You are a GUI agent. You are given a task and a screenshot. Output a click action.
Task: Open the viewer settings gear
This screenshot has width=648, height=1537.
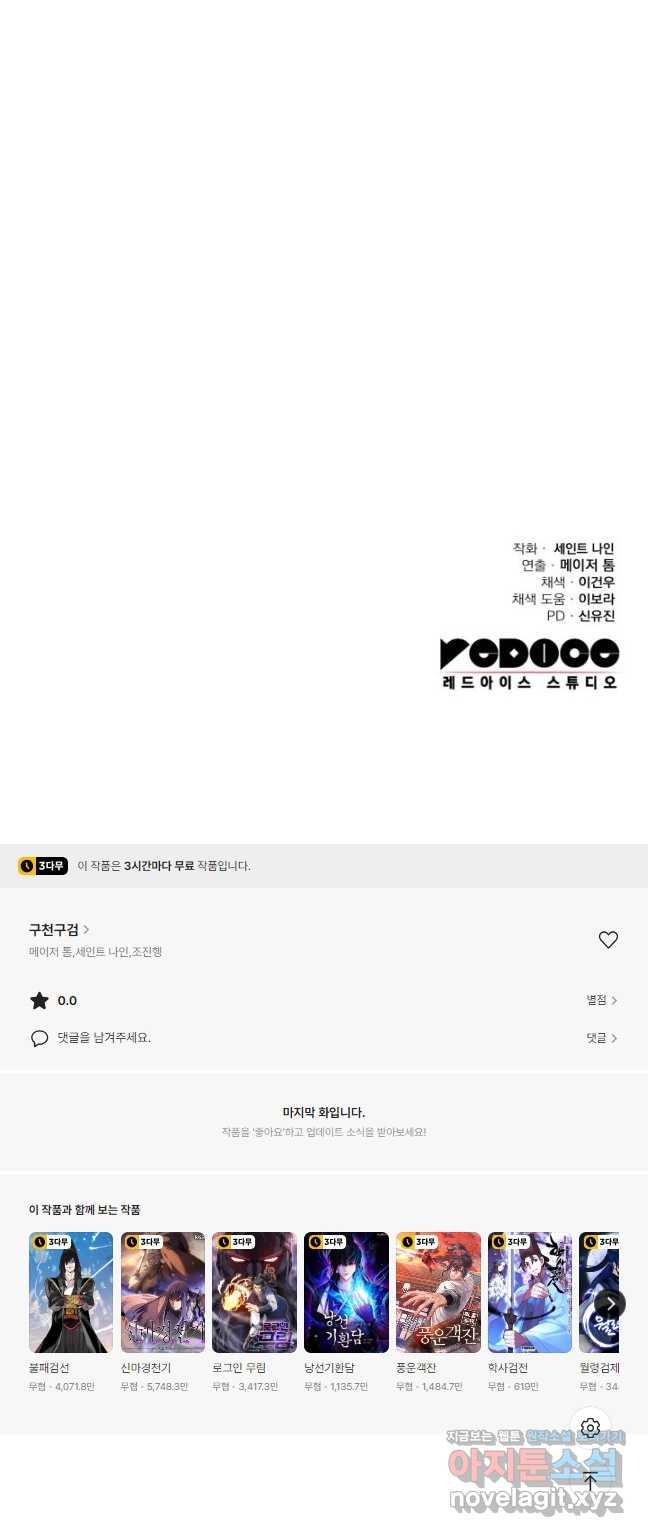[590, 1427]
